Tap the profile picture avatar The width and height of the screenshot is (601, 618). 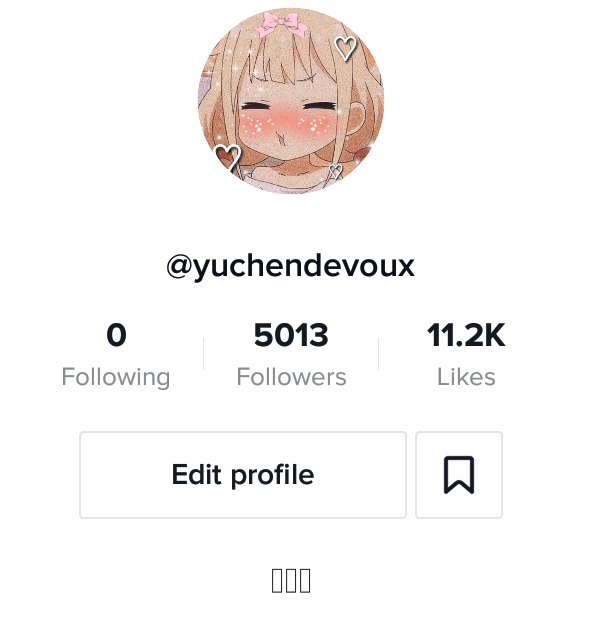pos(291,101)
